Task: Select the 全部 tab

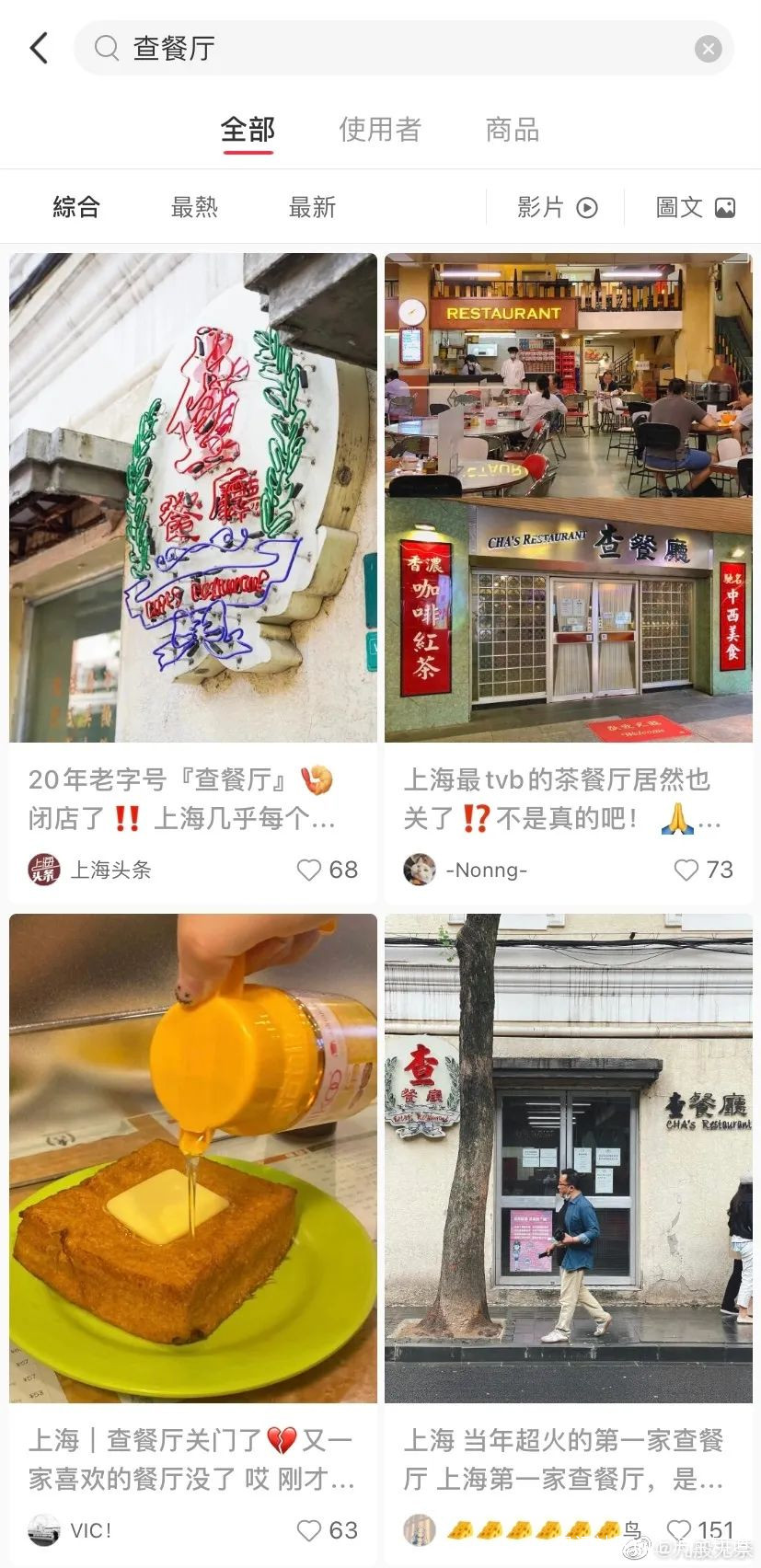Action: (x=248, y=130)
